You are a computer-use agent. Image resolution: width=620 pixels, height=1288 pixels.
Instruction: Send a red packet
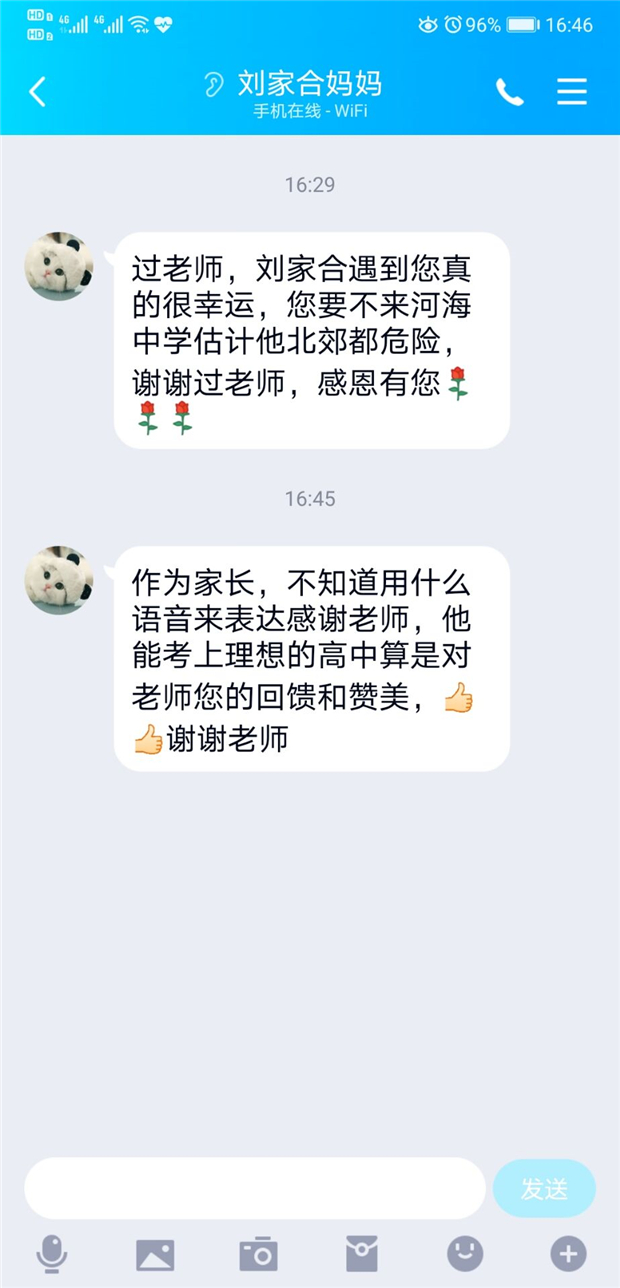coord(362,1253)
